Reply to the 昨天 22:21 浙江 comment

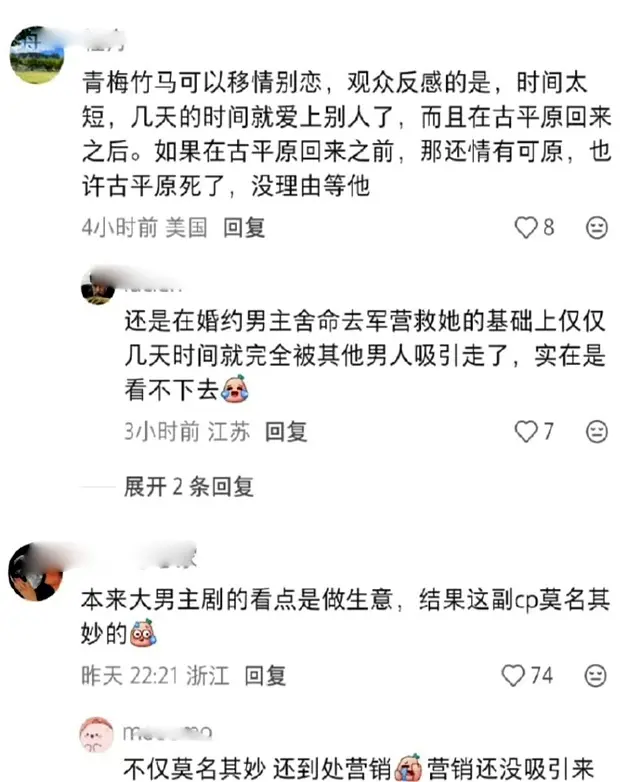coord(265,676)
